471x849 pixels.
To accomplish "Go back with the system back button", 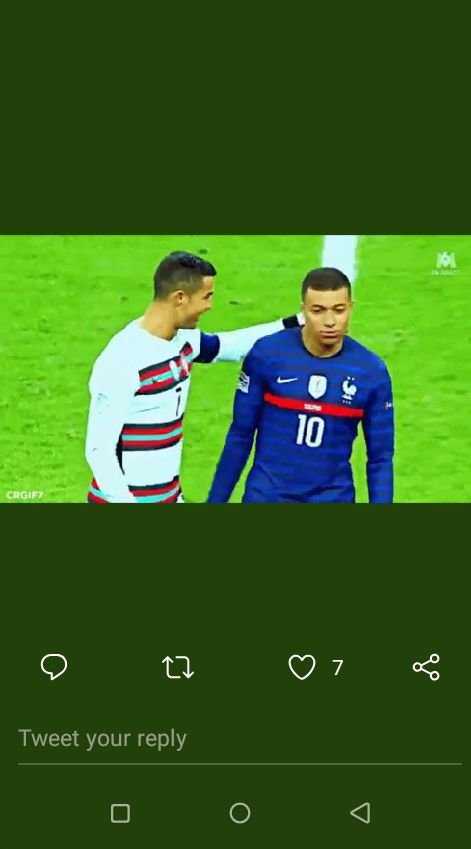I will [361, 813].
